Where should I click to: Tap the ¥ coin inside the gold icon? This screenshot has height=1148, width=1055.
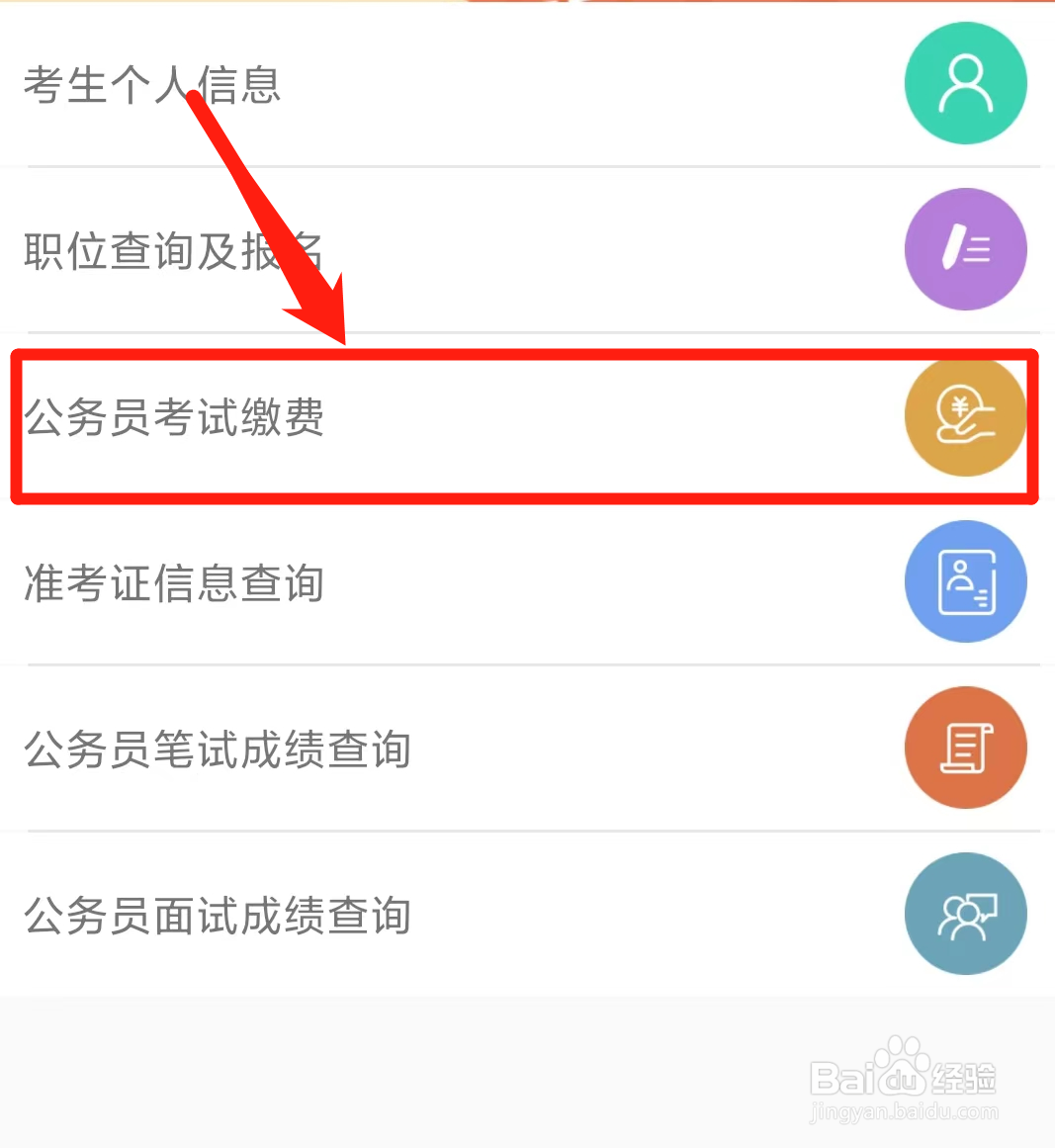pos(961,405)
